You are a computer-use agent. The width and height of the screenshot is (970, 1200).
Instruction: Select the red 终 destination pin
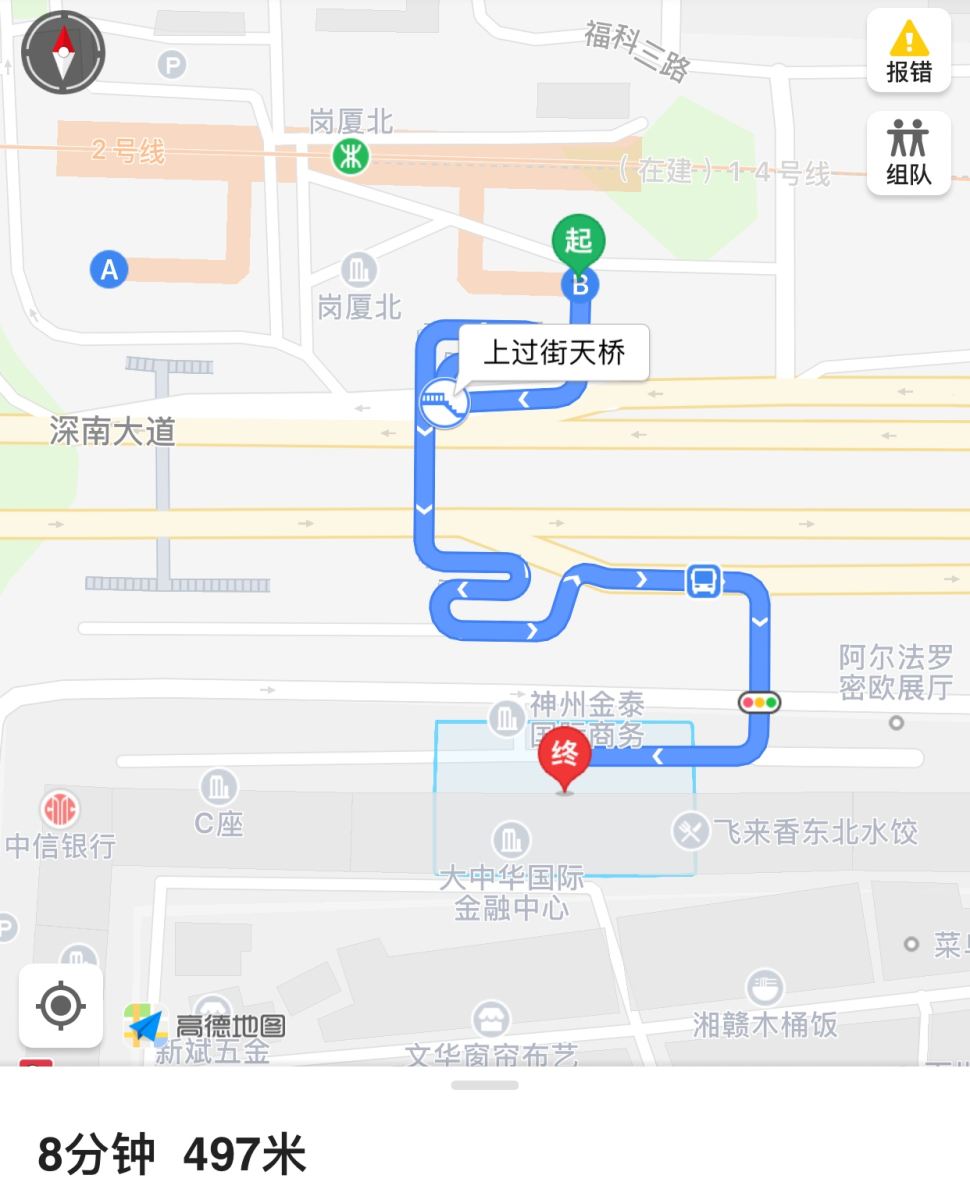[x=565, y=757]
